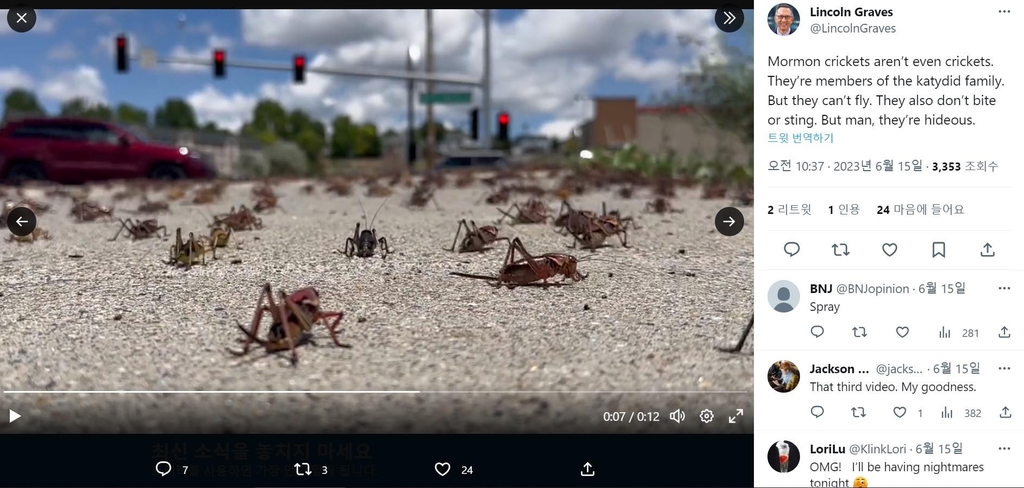View the 24 likes list

tap(920, 209)
